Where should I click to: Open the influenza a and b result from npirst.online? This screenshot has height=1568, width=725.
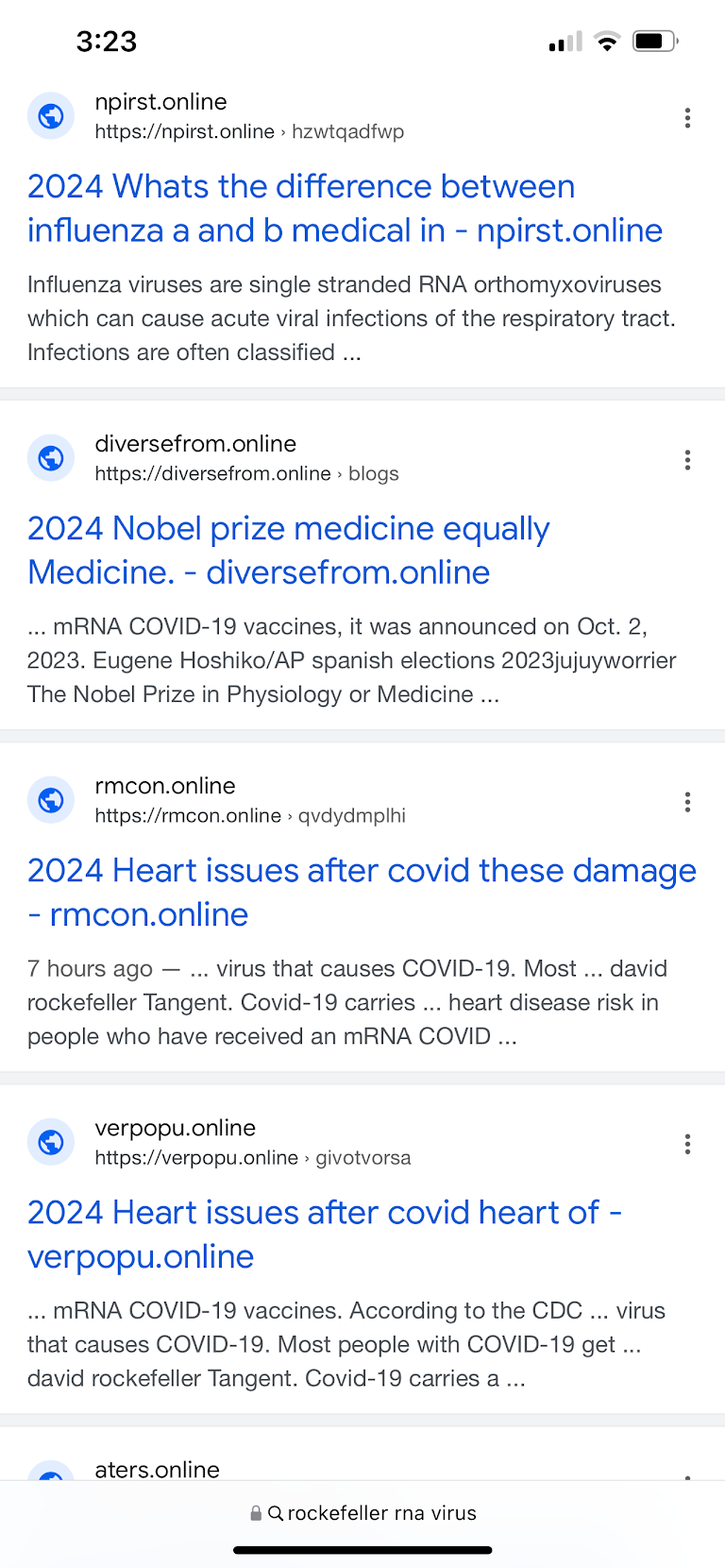coord(345,209)
